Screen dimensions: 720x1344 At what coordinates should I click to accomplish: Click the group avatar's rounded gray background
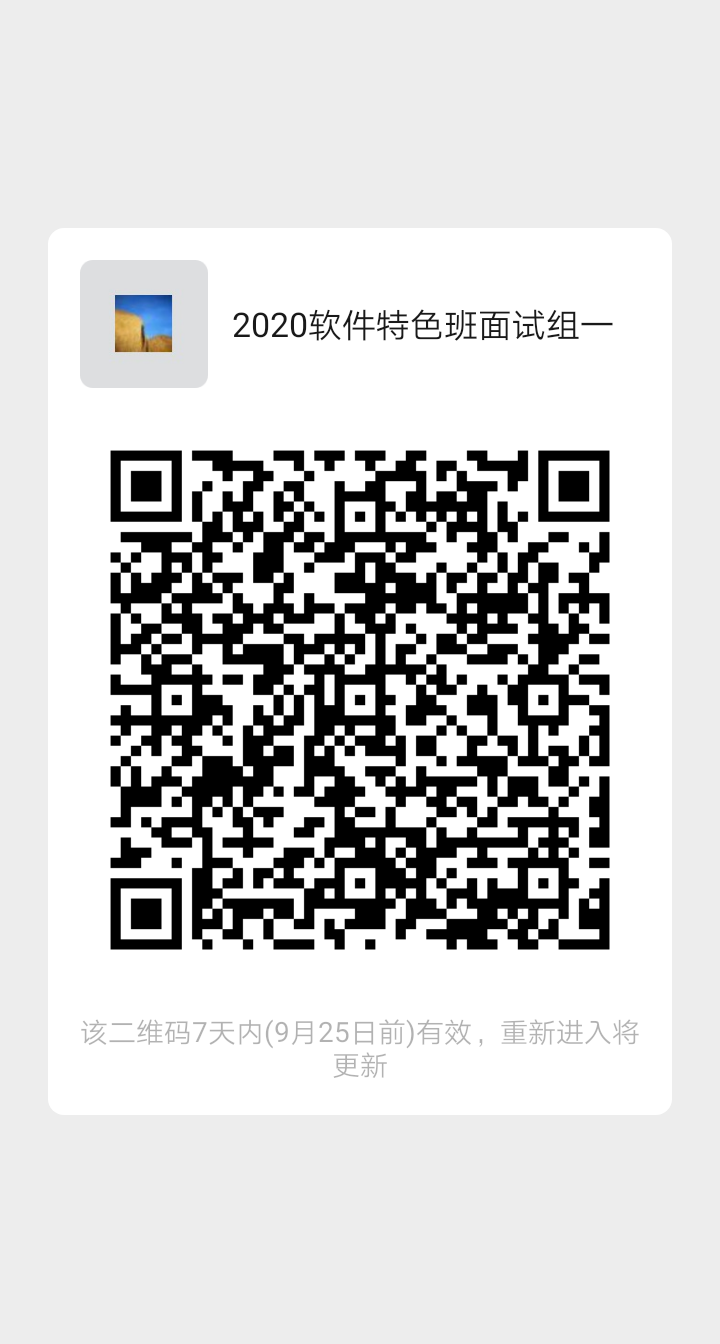pos(143,324)
